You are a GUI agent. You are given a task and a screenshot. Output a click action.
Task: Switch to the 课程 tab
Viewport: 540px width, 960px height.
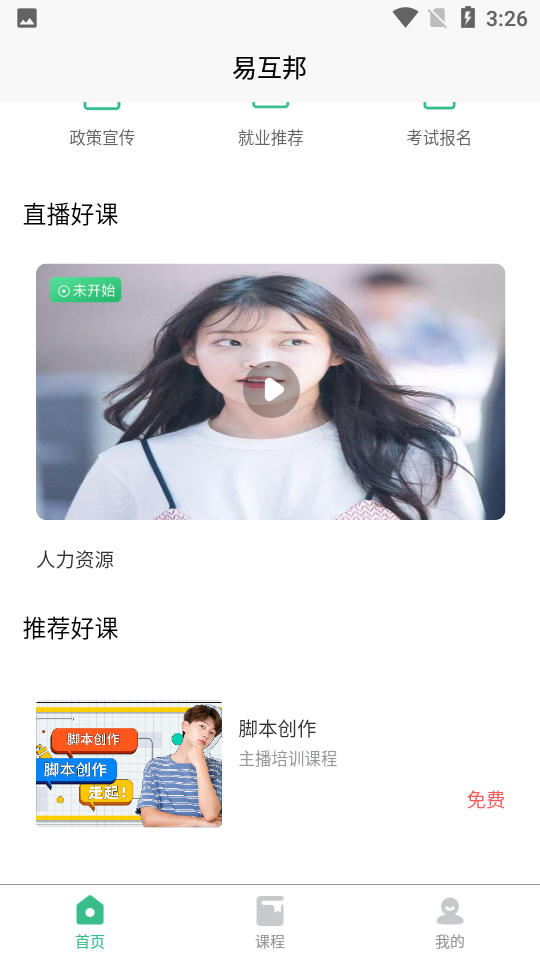(x=270, y=923)
